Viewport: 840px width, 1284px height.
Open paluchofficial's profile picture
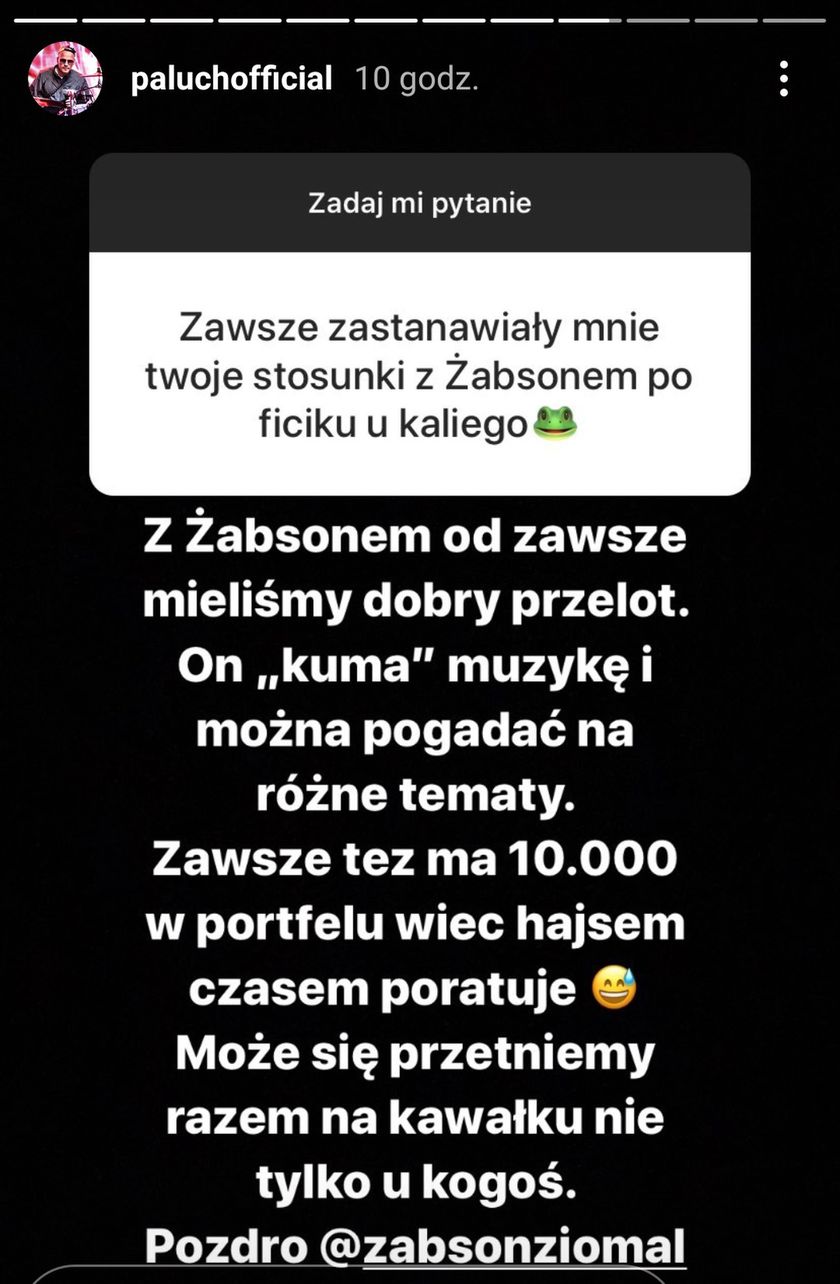click(x=65, y=78)
